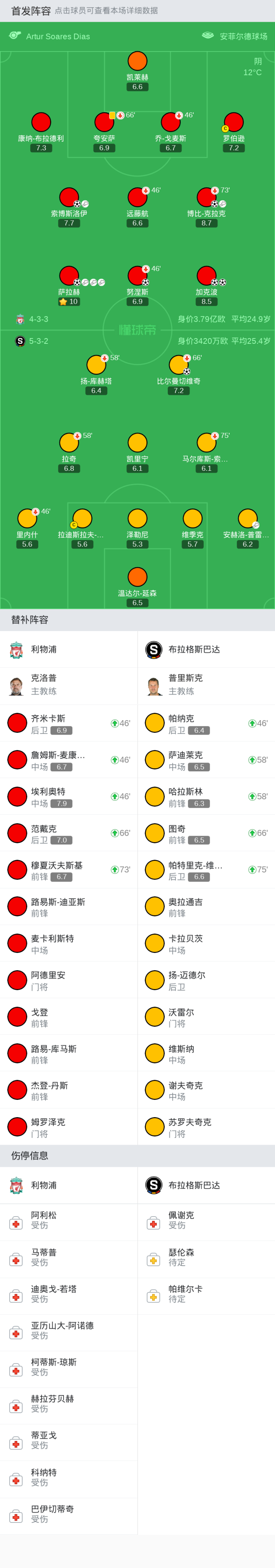This screenshot has height=1568, width=275.
Task: Open 布拉格斯巴达 team page
Action: point(206,649)
